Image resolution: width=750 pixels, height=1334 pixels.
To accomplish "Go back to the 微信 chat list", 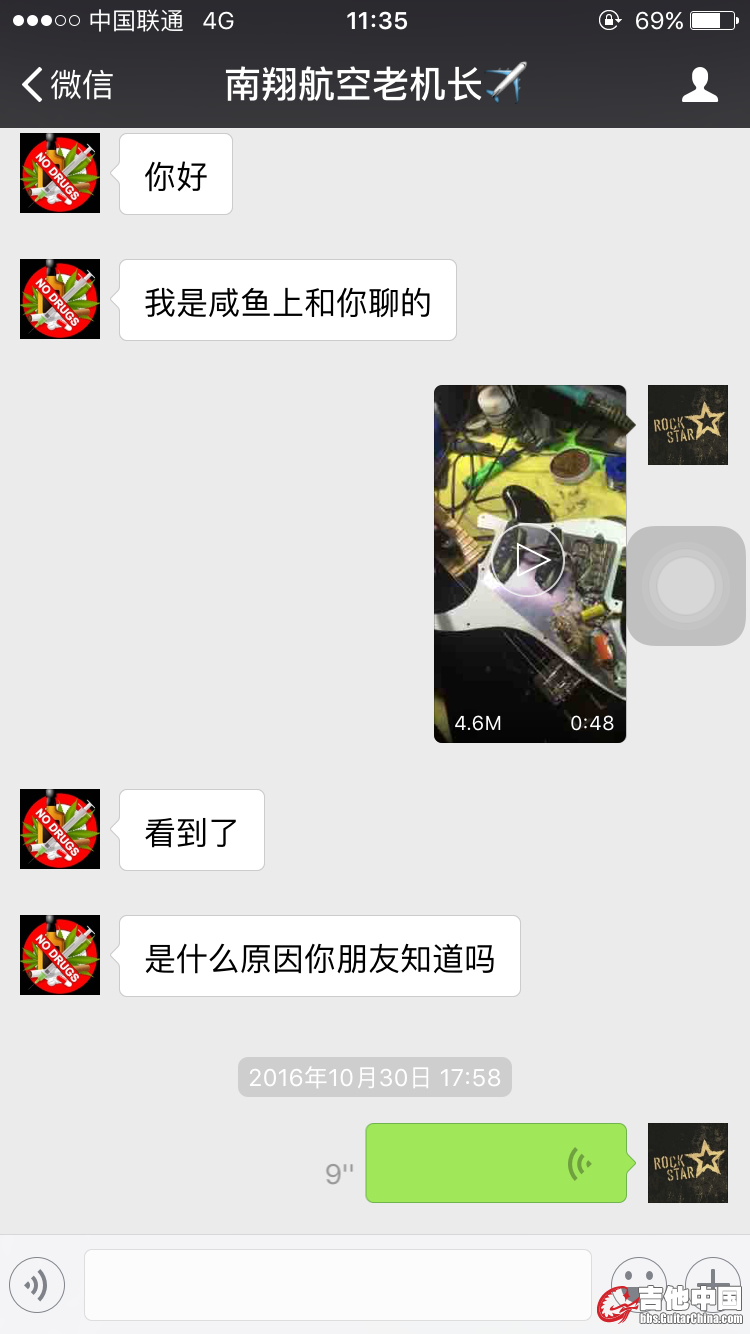I will click(x=68, y=85).
